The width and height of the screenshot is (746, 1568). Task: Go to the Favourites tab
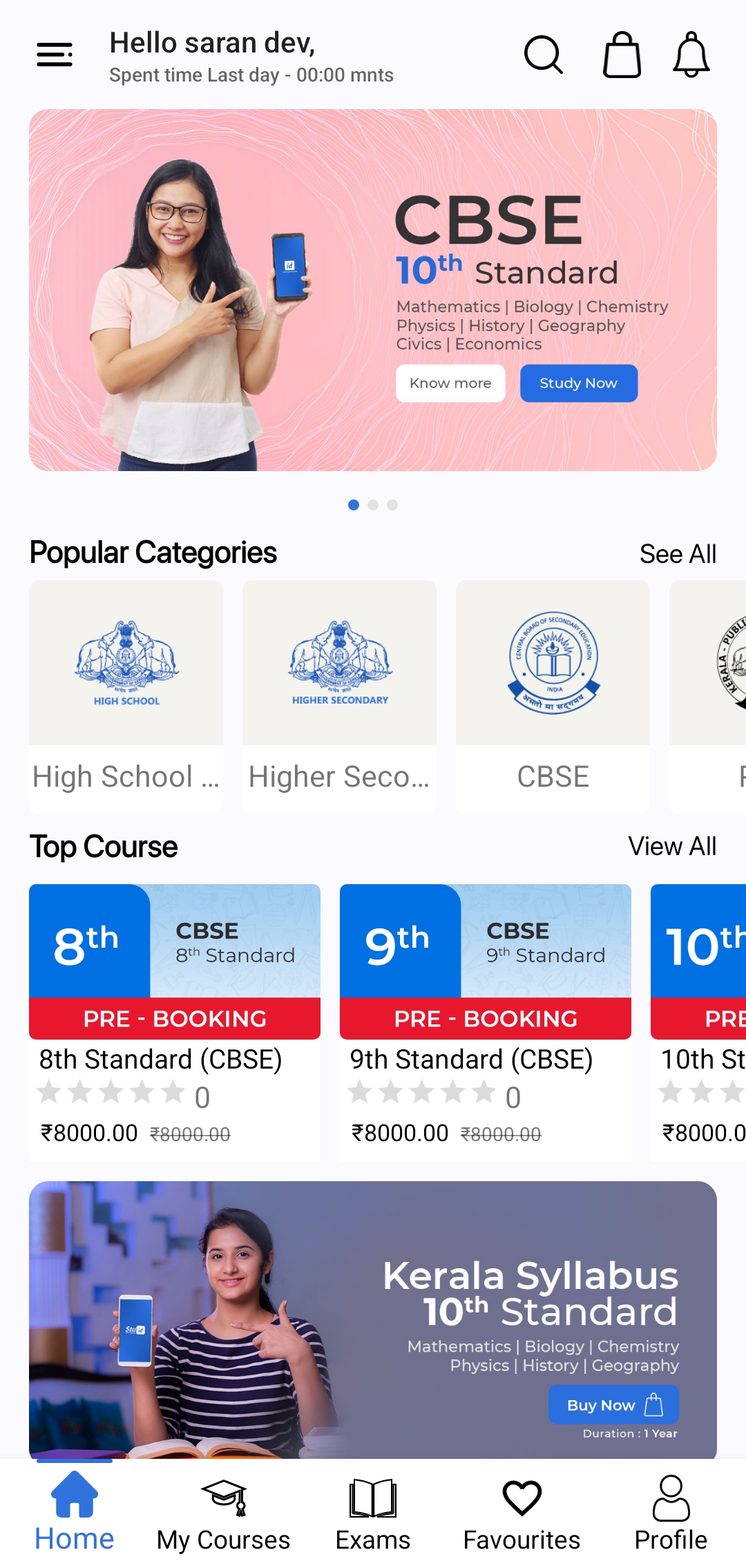click(522, 1511)
